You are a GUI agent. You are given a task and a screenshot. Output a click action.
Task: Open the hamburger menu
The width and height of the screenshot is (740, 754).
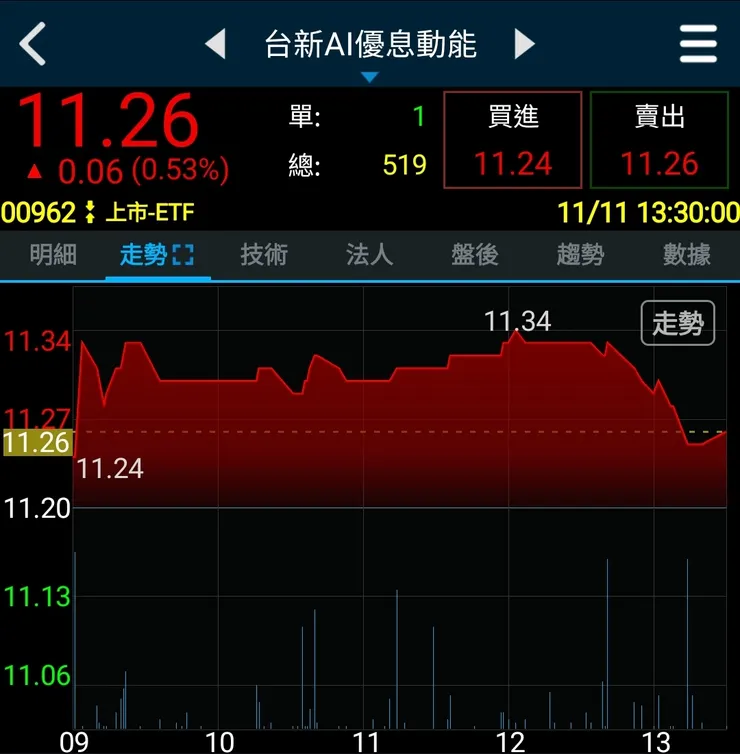pyautogui.click(x=697, y=44)
